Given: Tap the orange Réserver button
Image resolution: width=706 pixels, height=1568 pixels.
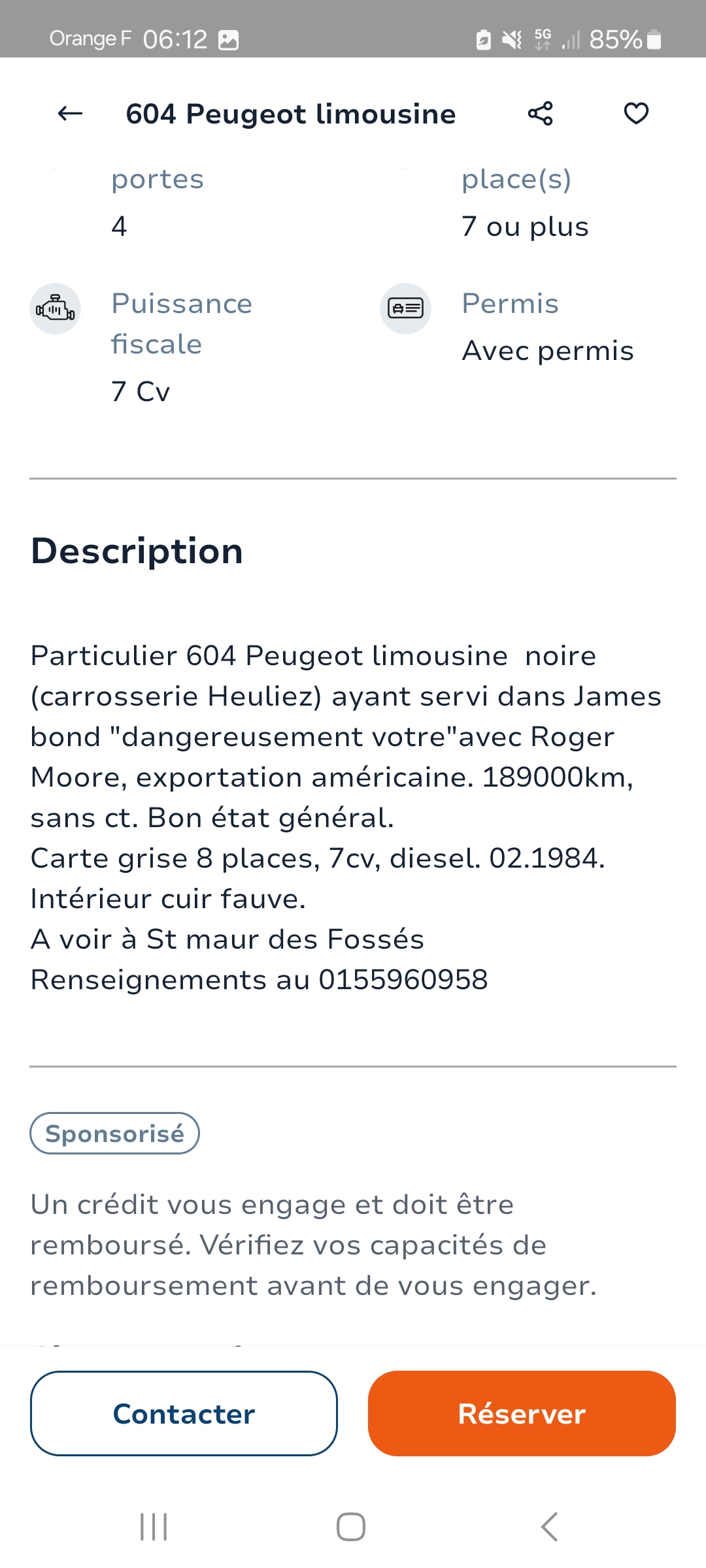Looking at the screenshot, I should (x=522, y=1414).
